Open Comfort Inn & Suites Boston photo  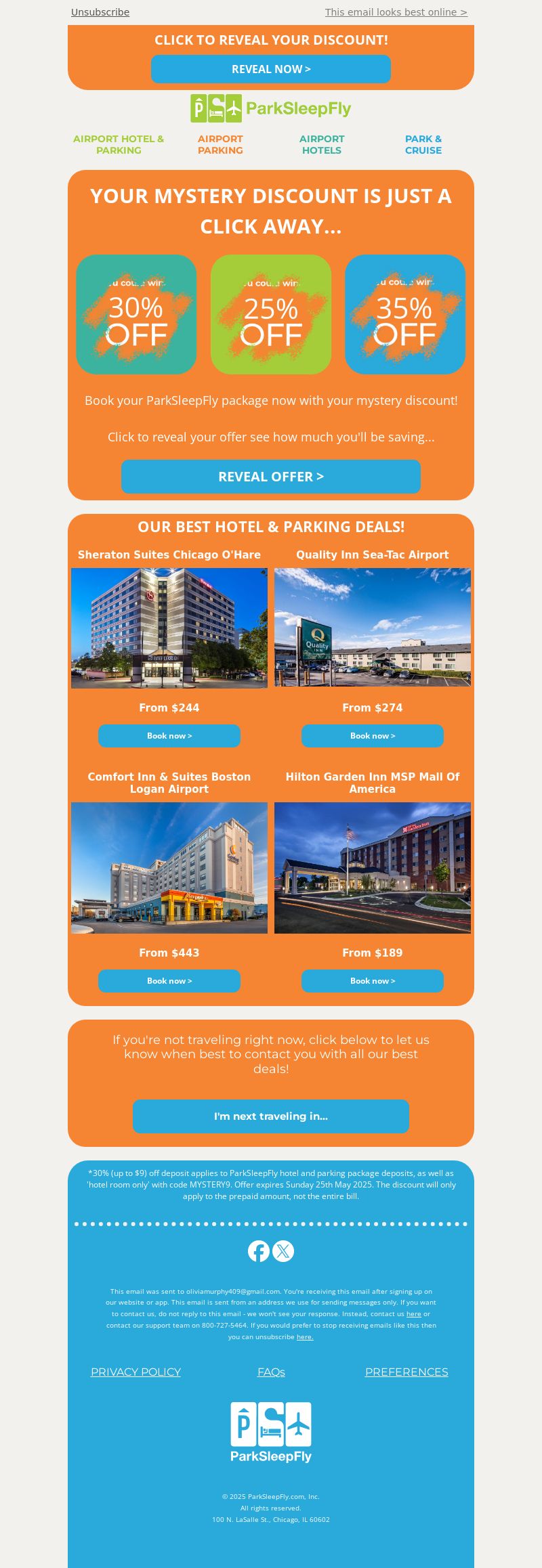pyautogui.click(x=169, y=867)
